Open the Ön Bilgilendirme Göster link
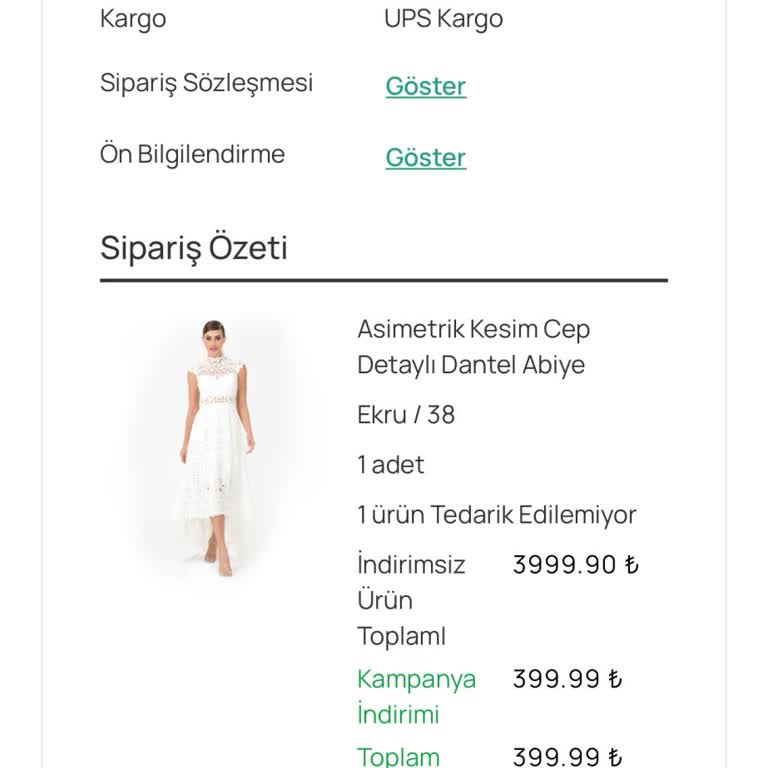 point(425,158)
